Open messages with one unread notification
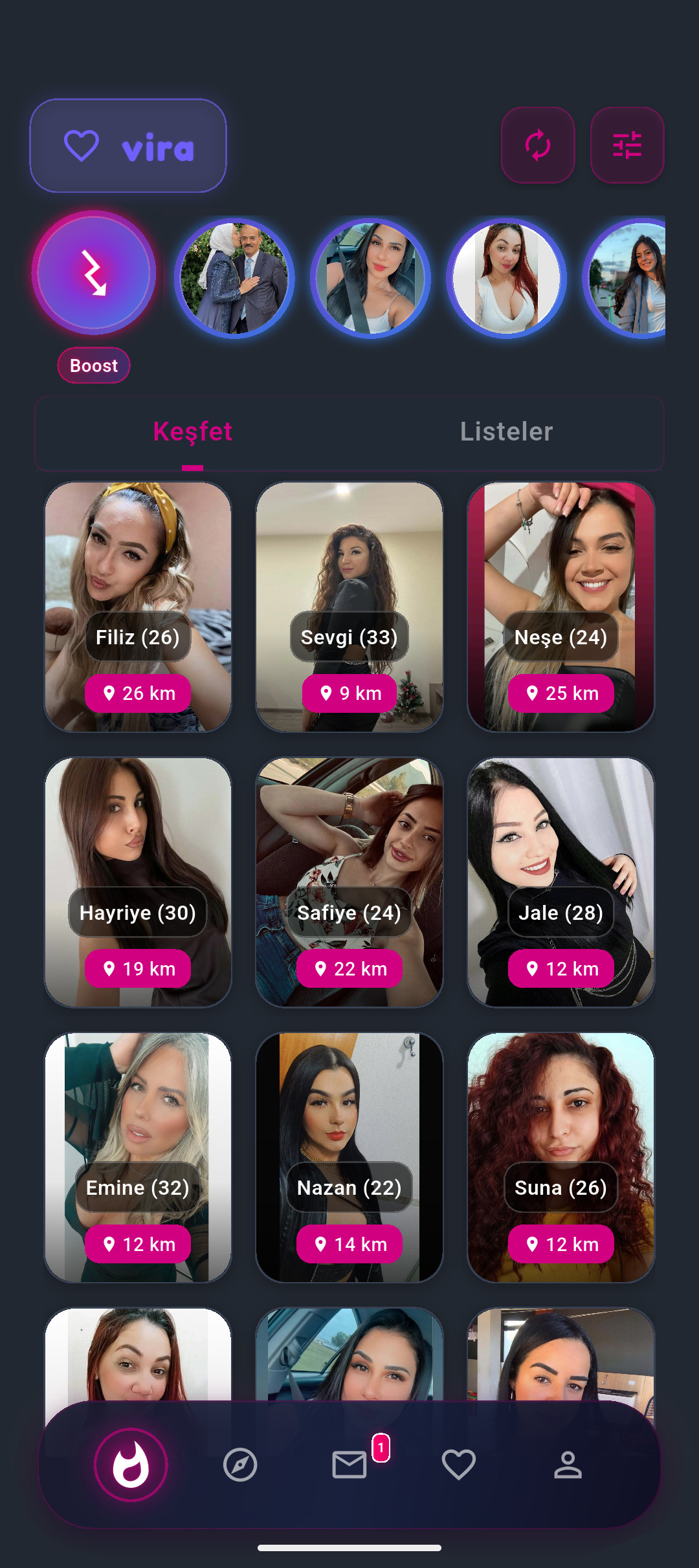 [349, 1465]
